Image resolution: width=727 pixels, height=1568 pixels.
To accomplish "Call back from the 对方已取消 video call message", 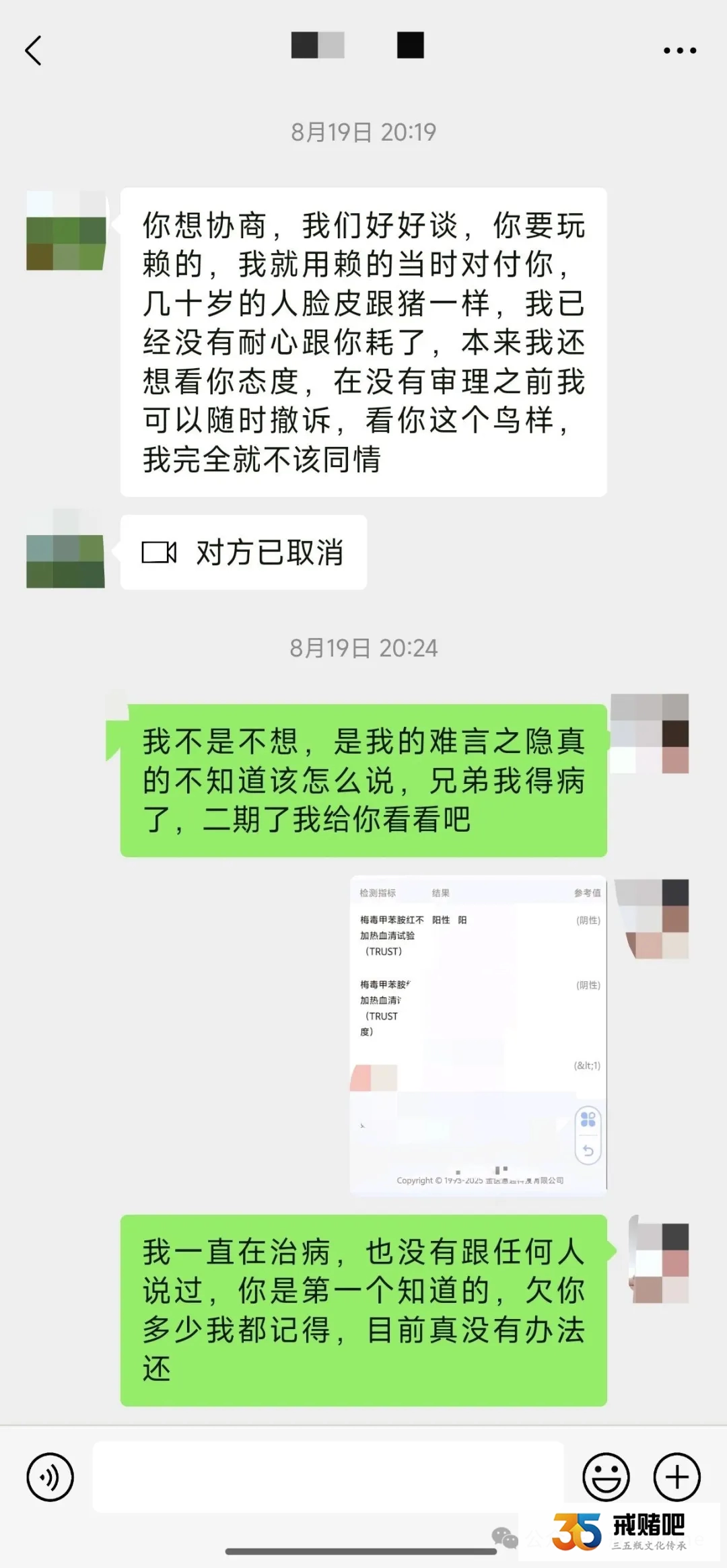I will coord(243,553).
